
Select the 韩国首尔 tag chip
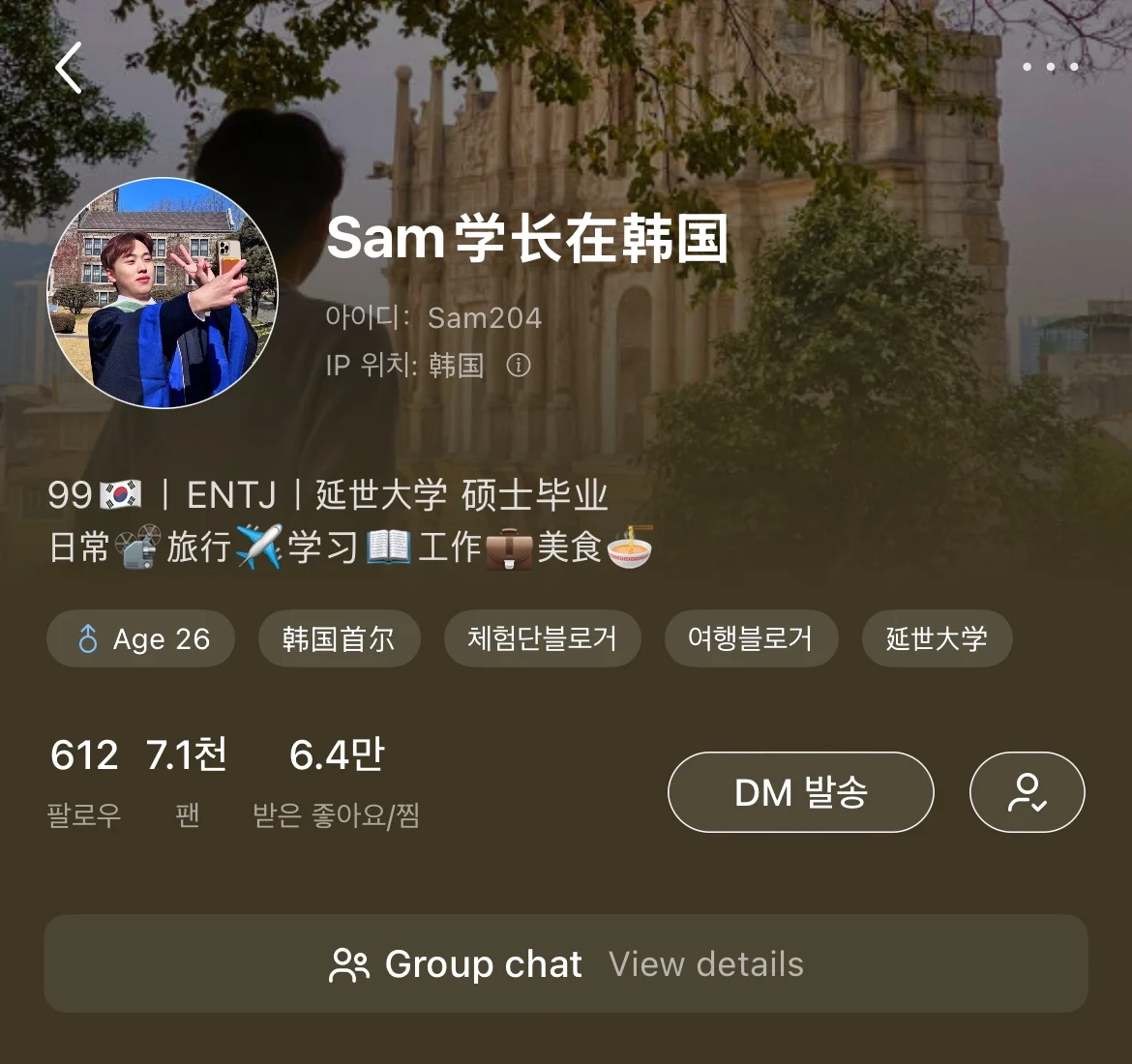(x=339, y=638)
